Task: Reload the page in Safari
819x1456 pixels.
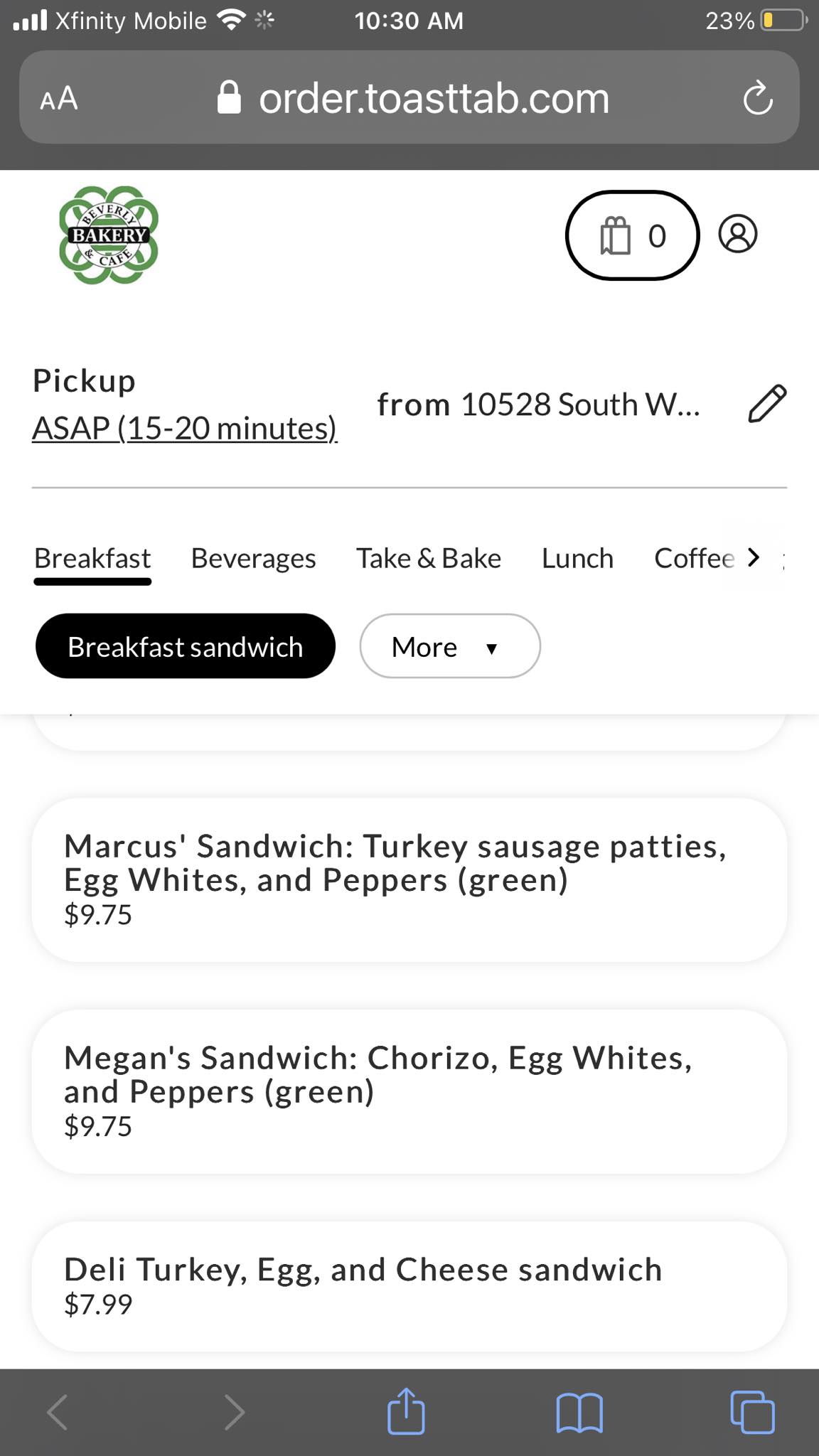Action: 758,98
